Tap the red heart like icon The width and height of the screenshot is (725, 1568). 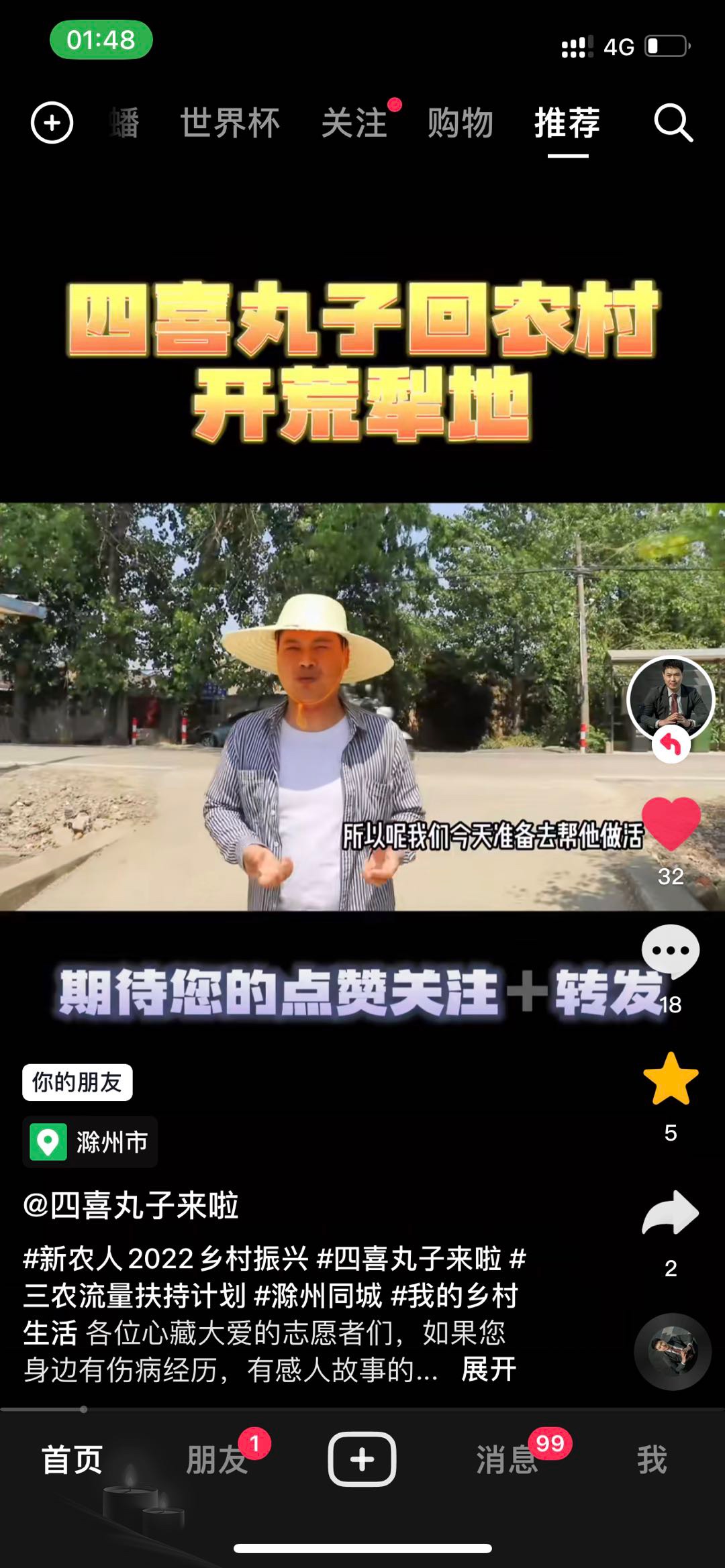tap(671, 824)
